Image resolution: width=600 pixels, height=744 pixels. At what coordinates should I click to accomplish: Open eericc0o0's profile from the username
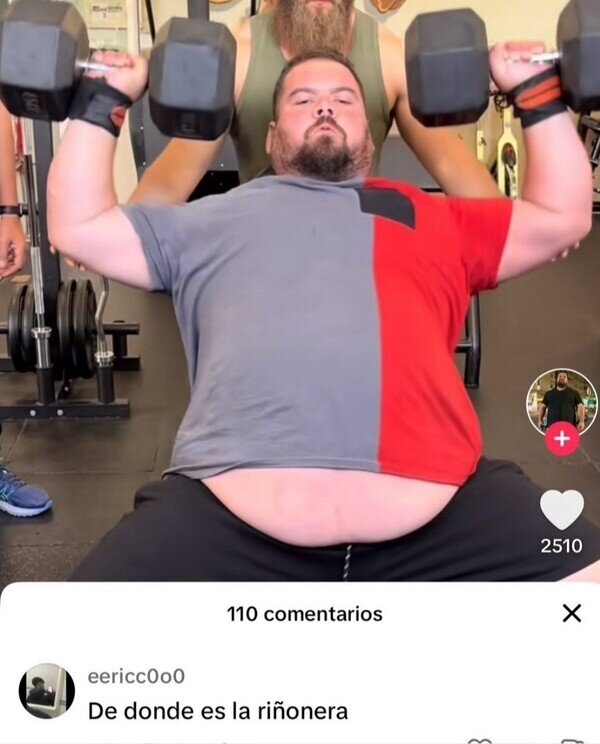click(x=136, y=676)
